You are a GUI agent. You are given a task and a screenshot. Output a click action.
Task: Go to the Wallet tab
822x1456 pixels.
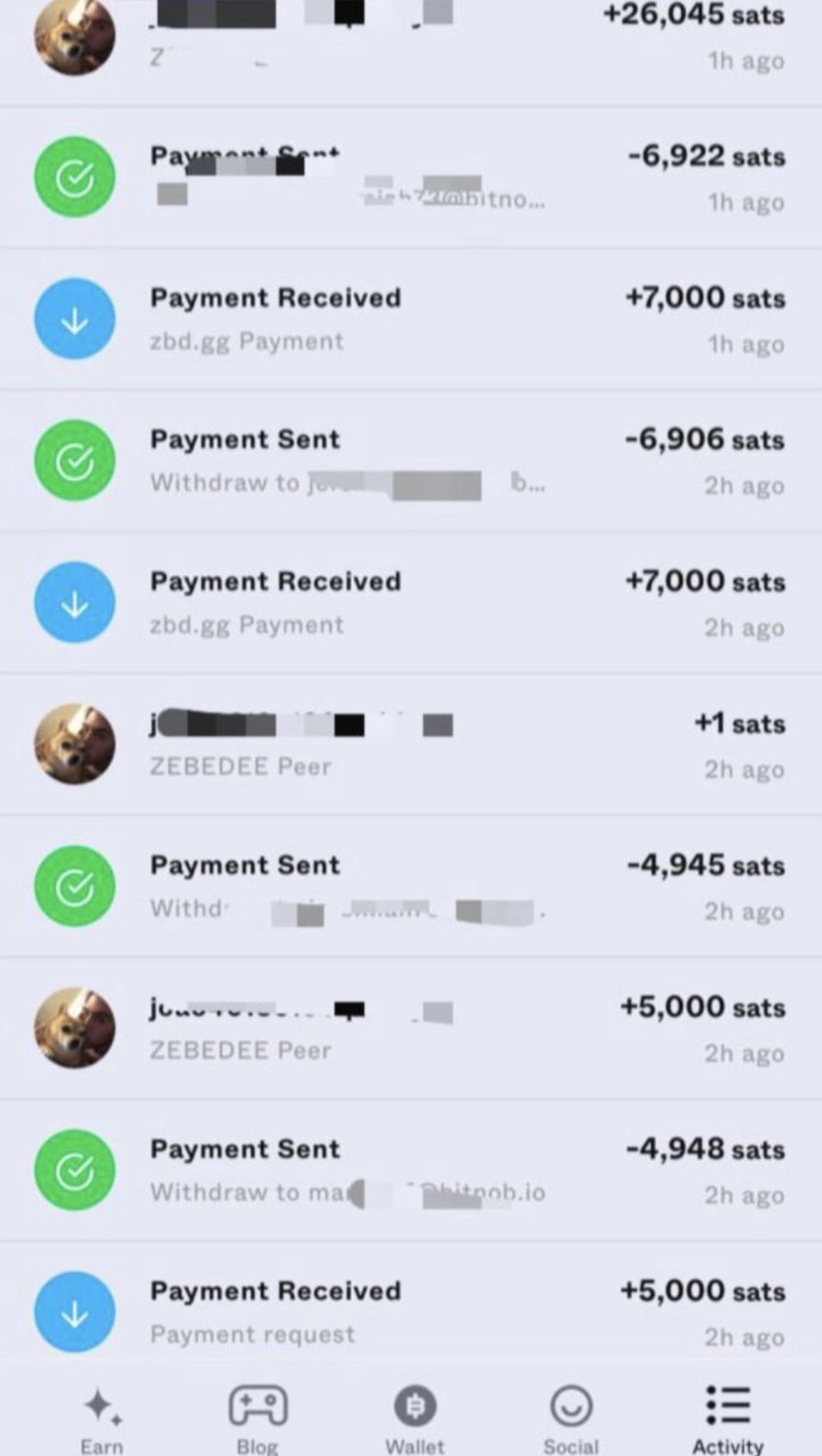pyautogui.click(x=415, y=1418)
